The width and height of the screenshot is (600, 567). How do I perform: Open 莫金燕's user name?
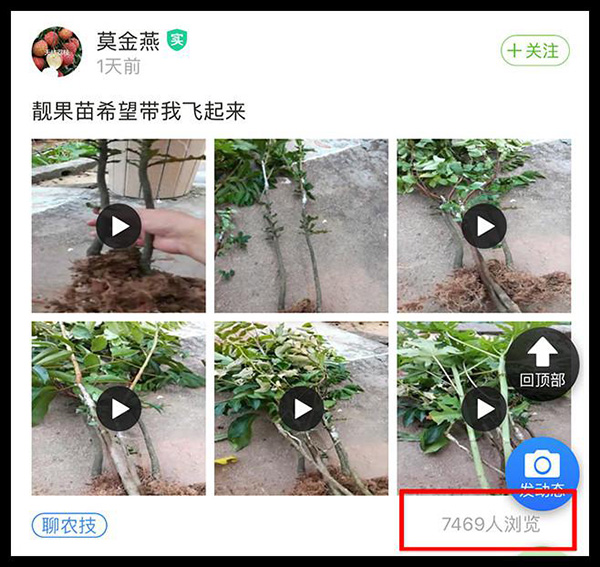click(127, 41)
